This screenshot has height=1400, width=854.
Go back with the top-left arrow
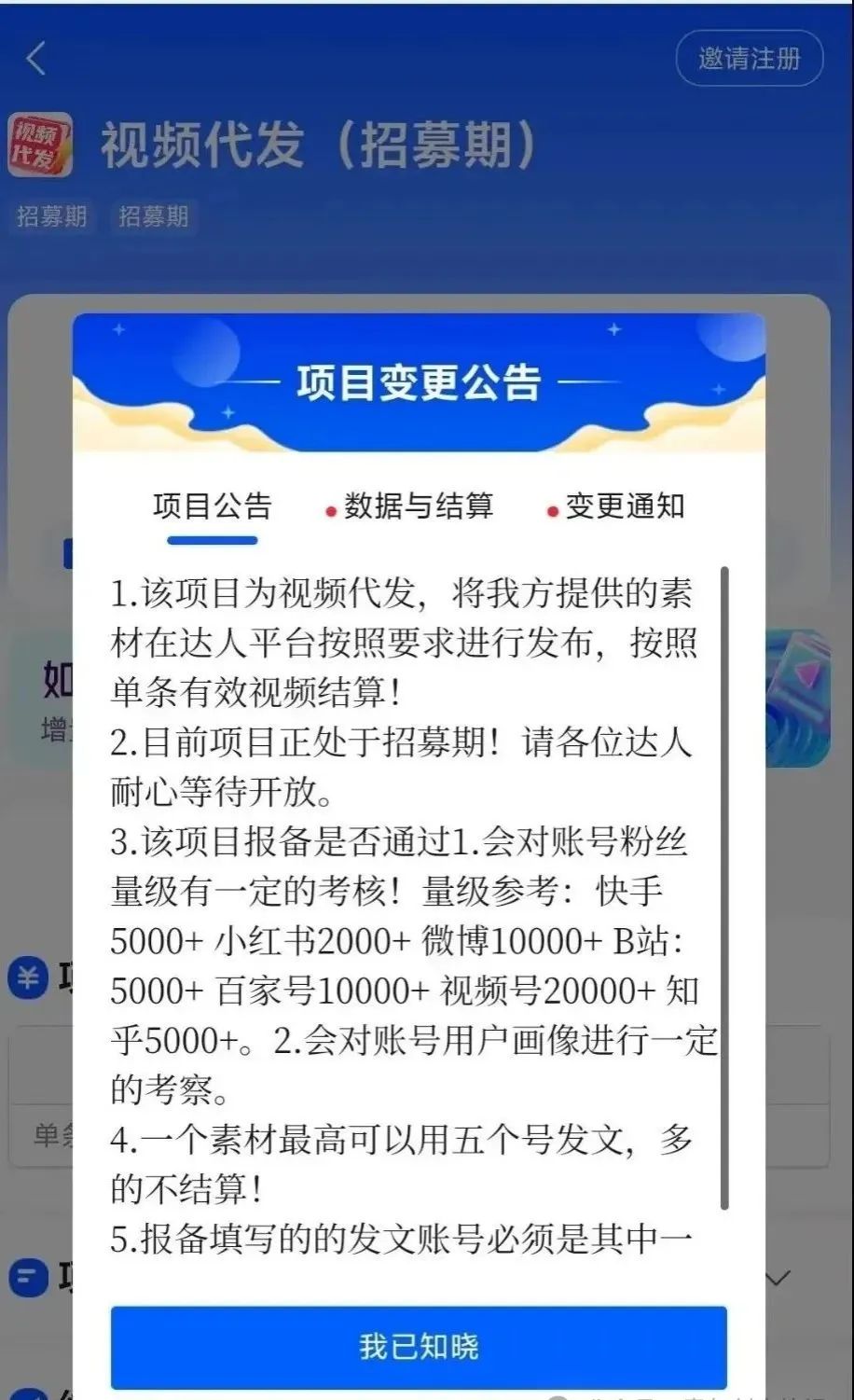pos(36,59)
